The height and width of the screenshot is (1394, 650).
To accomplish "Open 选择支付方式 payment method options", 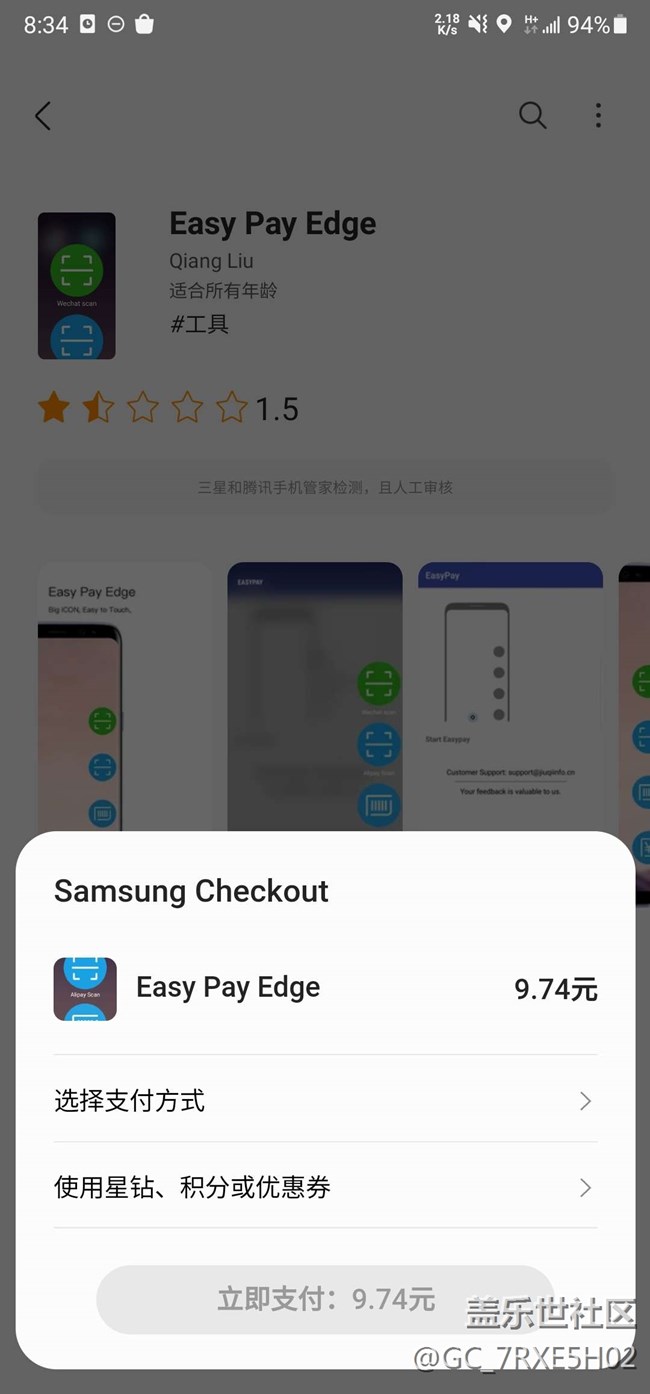I will 325,1101.
